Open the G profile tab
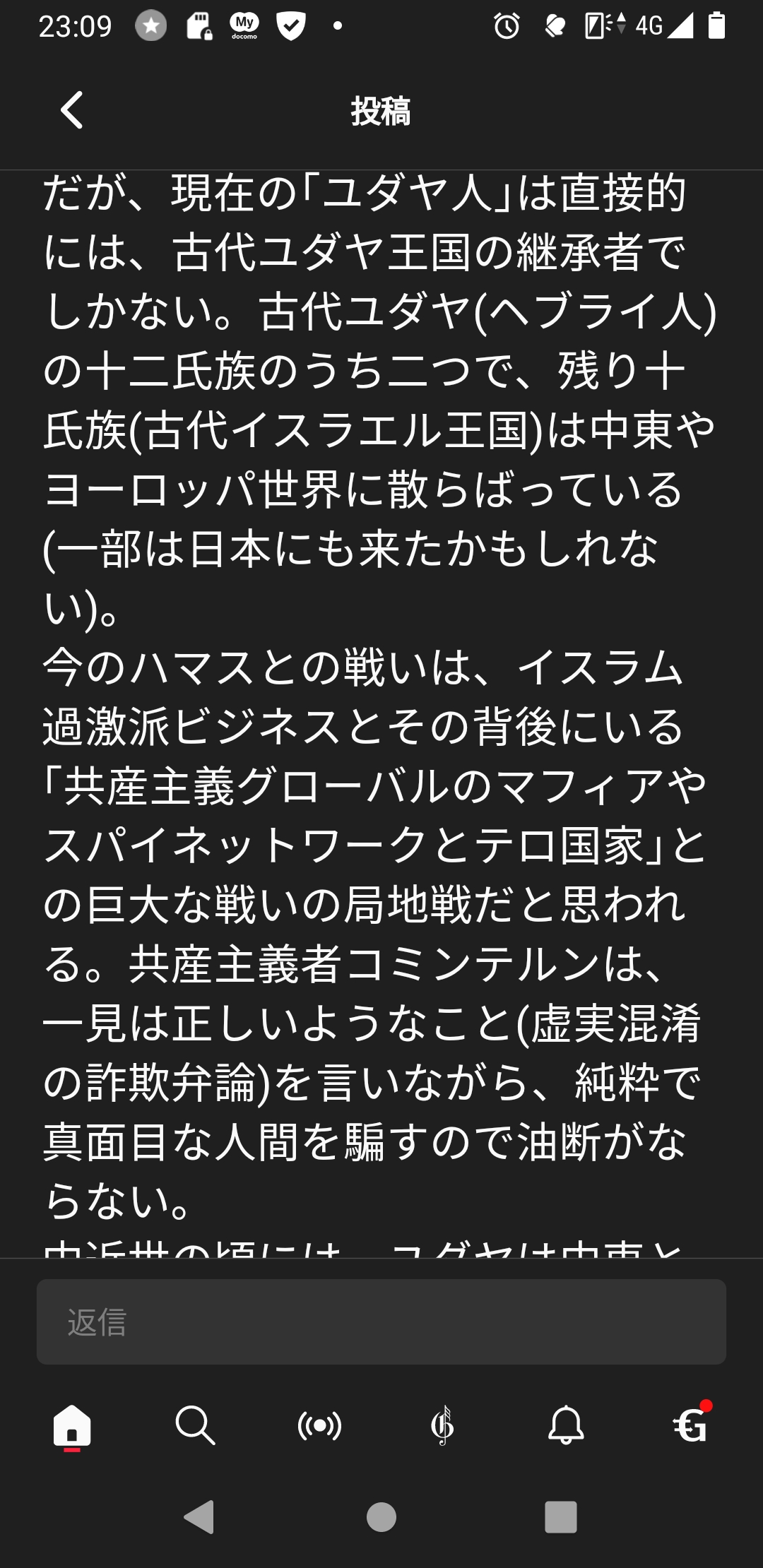The image size is (763, 1568). (690, 1426)
